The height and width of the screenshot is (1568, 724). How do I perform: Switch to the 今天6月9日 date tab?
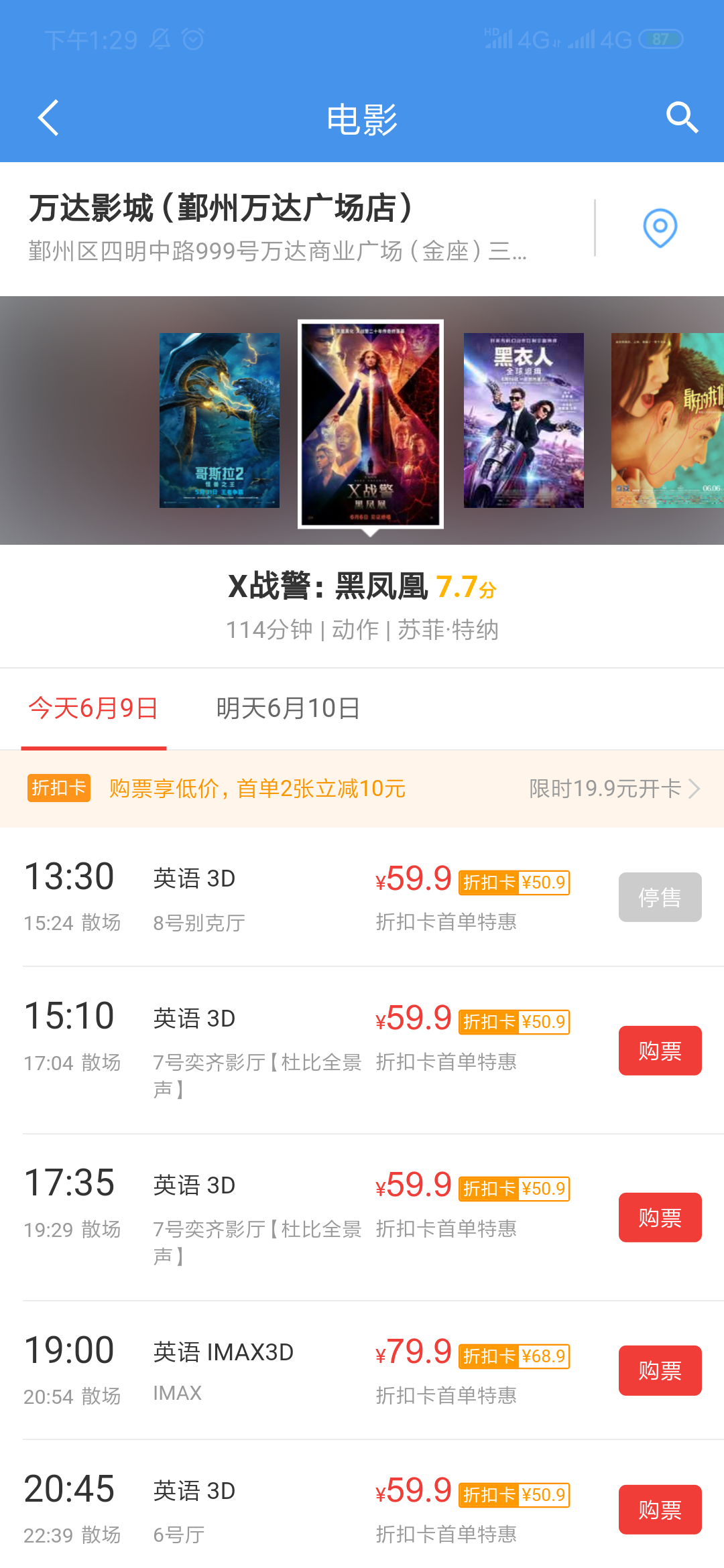click(93, 708)
